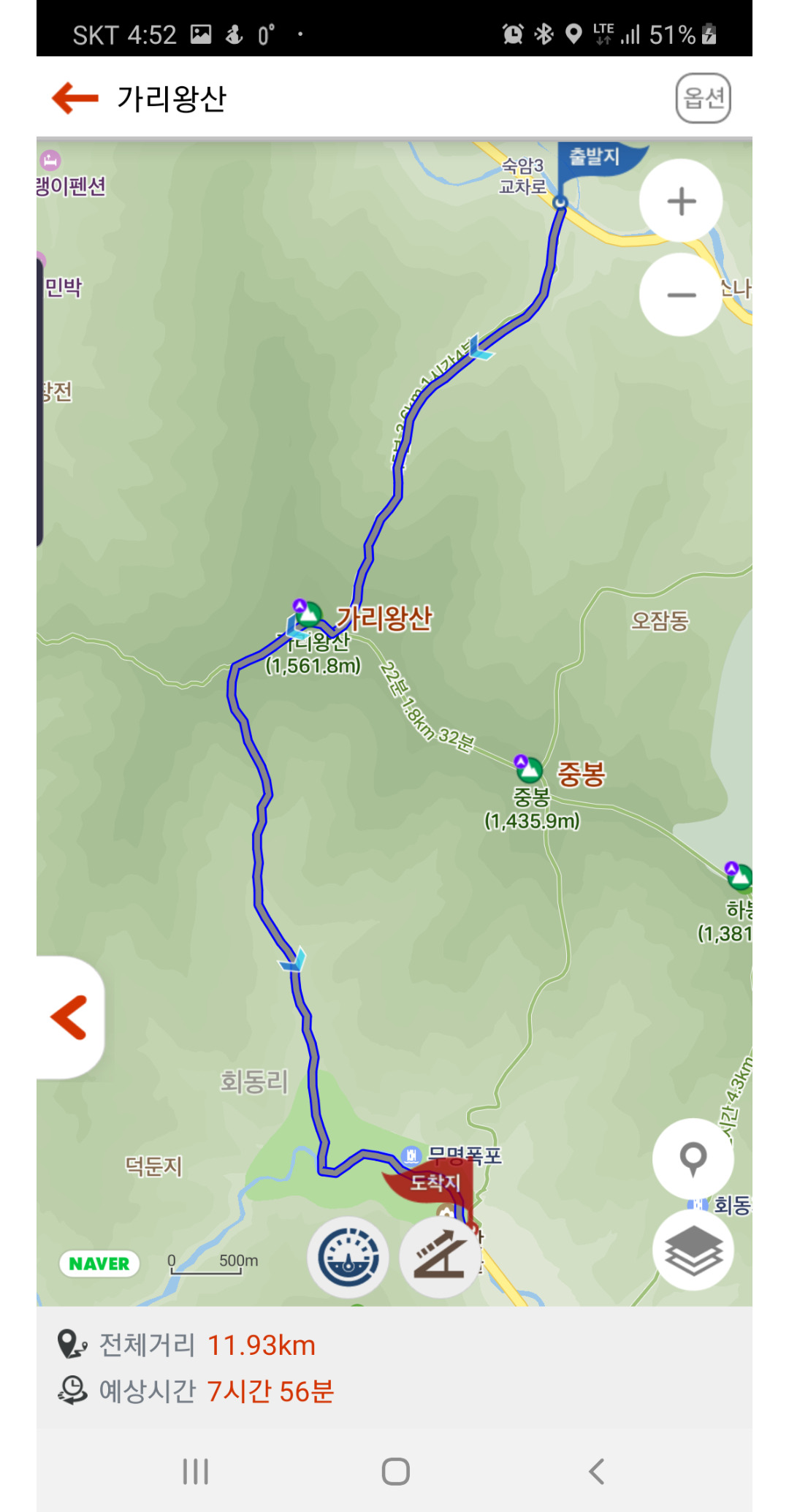Open the map layers selector
Viewport: 789px width, 1512px height.
click(x=693, y=1250)
